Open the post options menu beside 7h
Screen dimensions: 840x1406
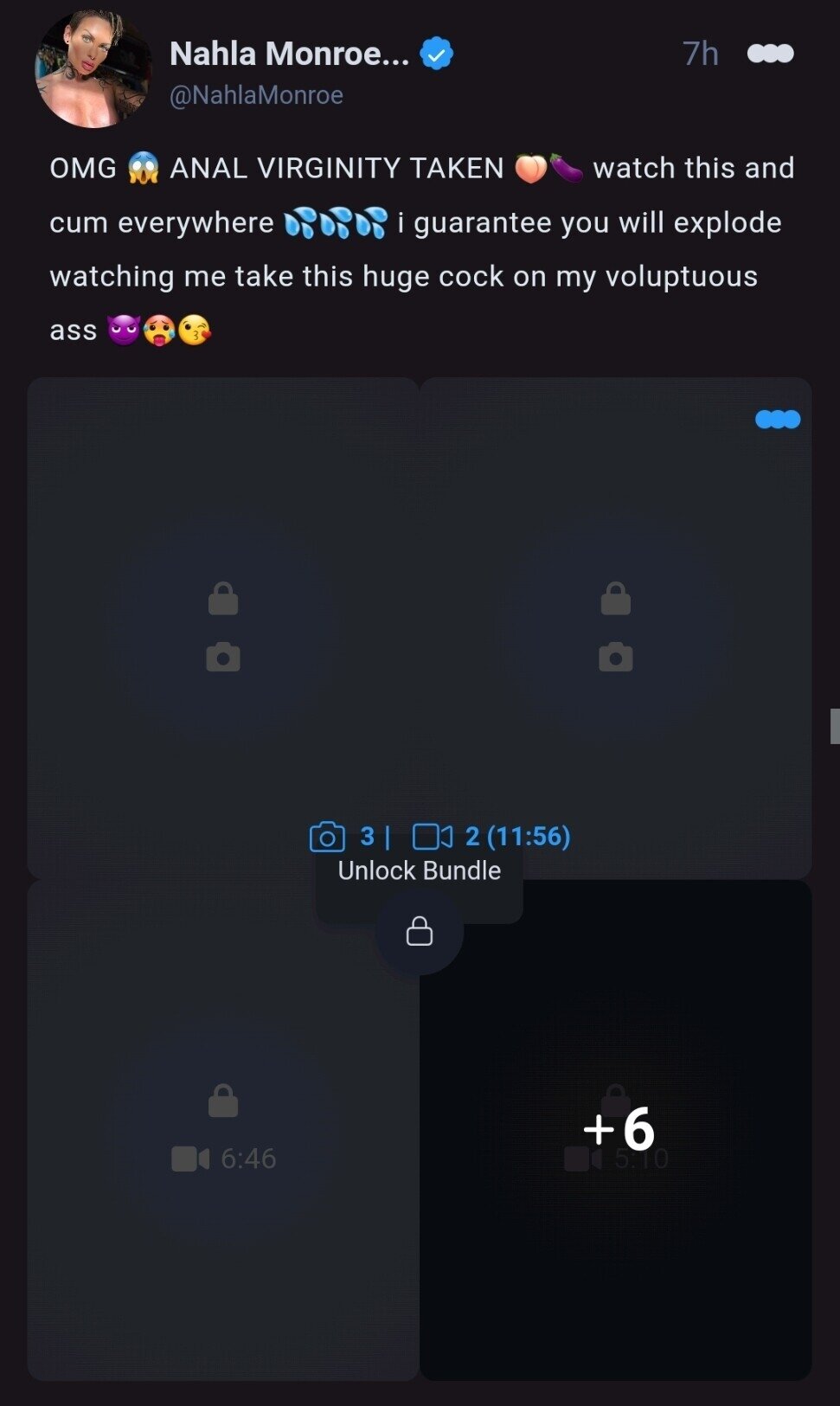770,54
